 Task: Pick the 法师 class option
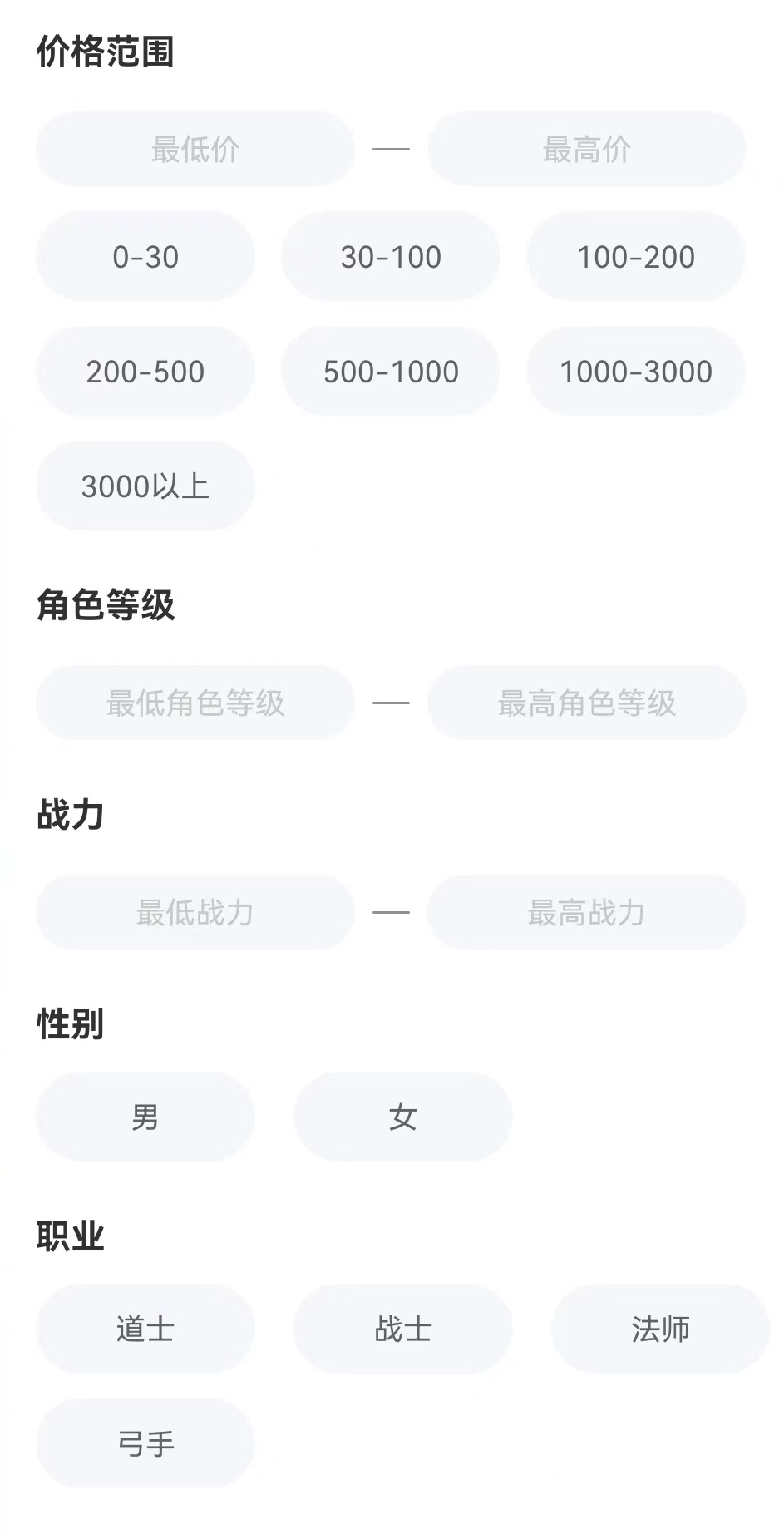660,1329
